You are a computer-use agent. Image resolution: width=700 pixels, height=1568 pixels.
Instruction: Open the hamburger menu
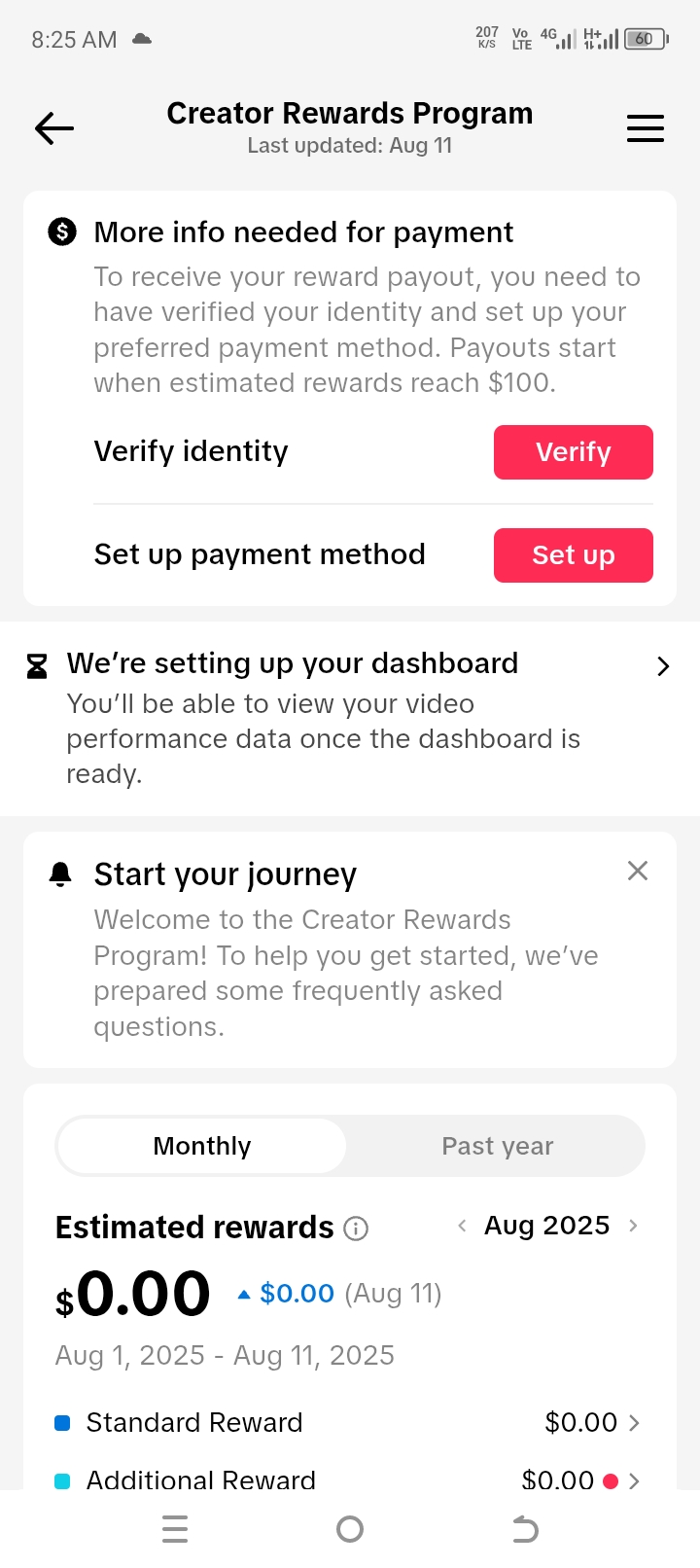point(645,128)
